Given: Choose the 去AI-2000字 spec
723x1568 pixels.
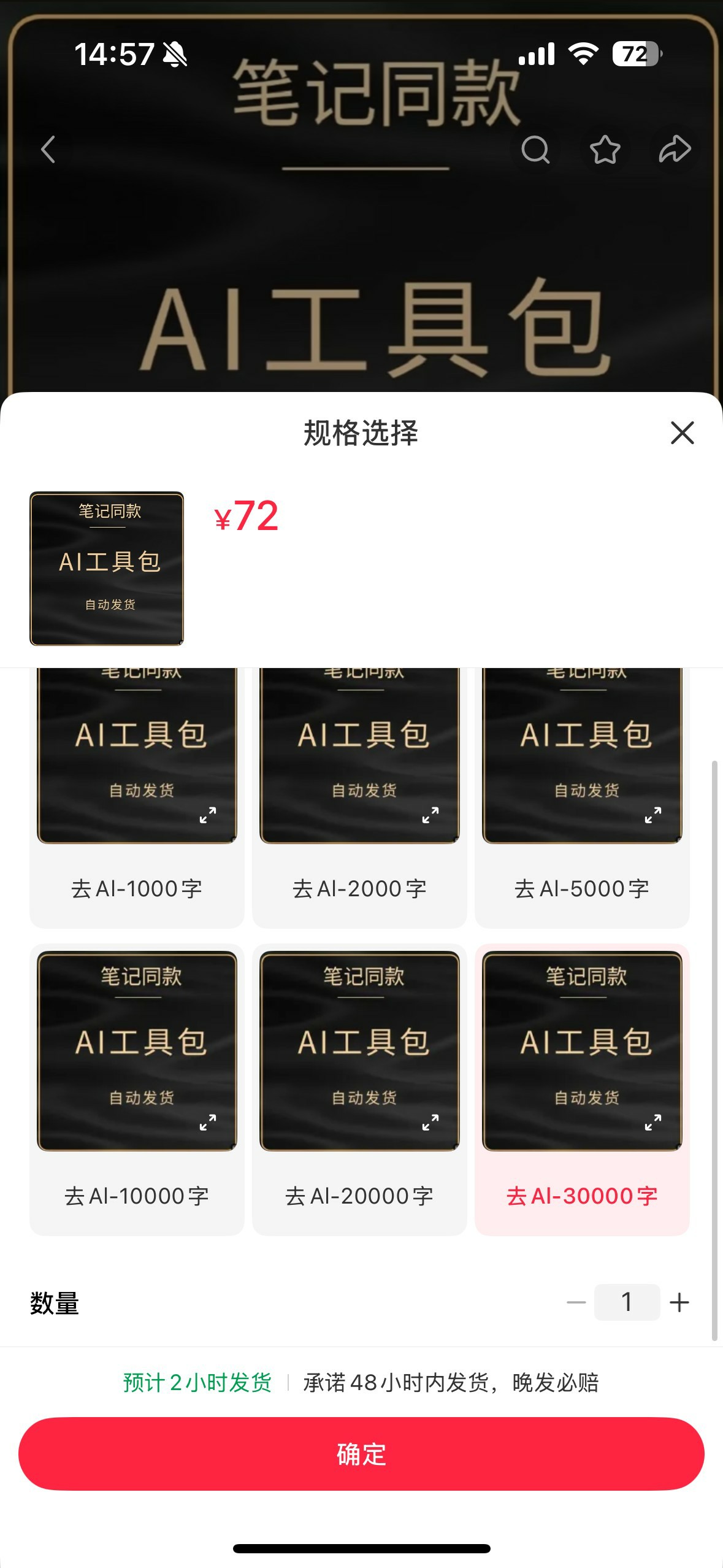Looking at the screenshot, I should click(x=359, y=888).
